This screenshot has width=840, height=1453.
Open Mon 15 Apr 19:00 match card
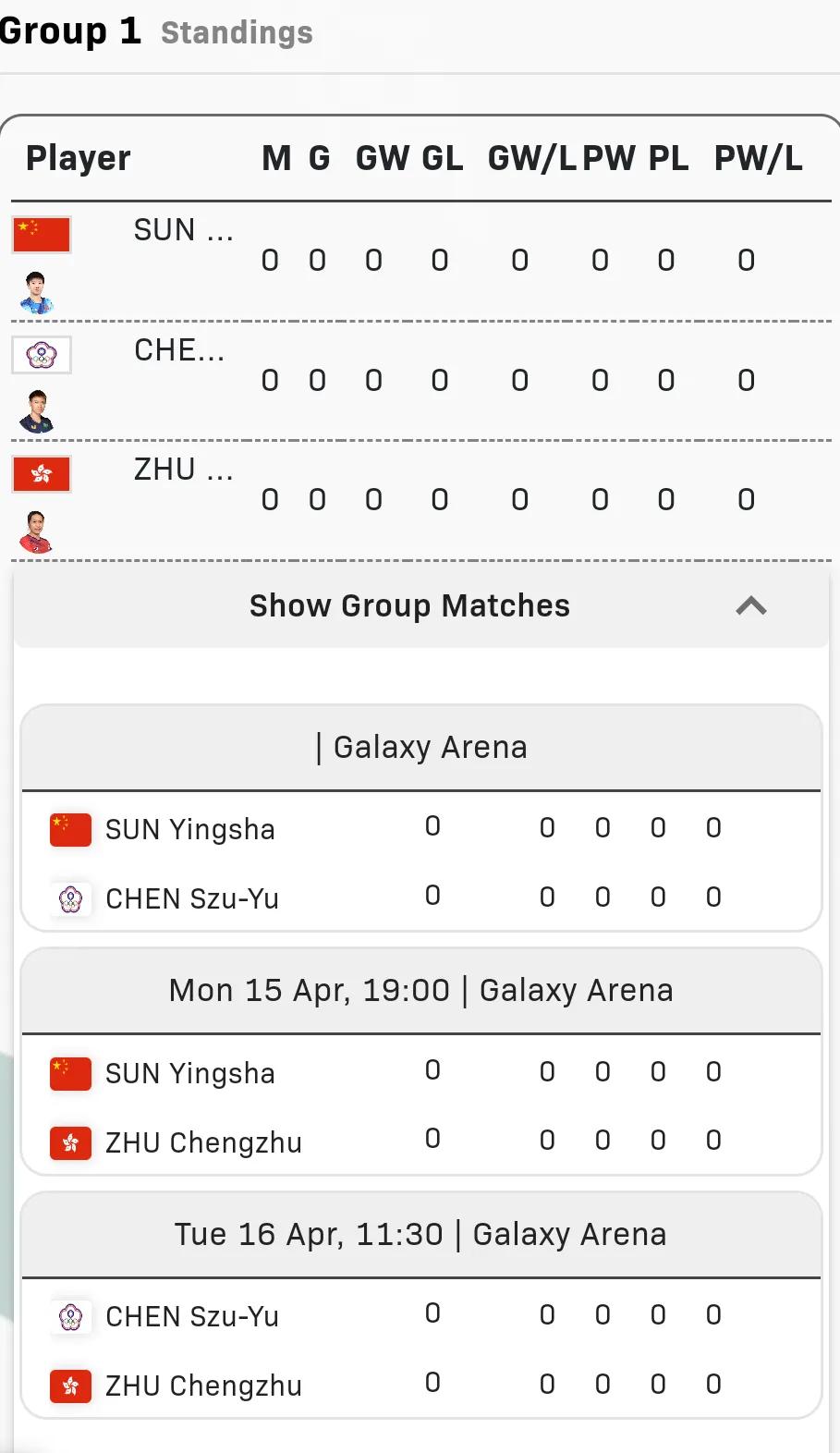point(421,1061)
